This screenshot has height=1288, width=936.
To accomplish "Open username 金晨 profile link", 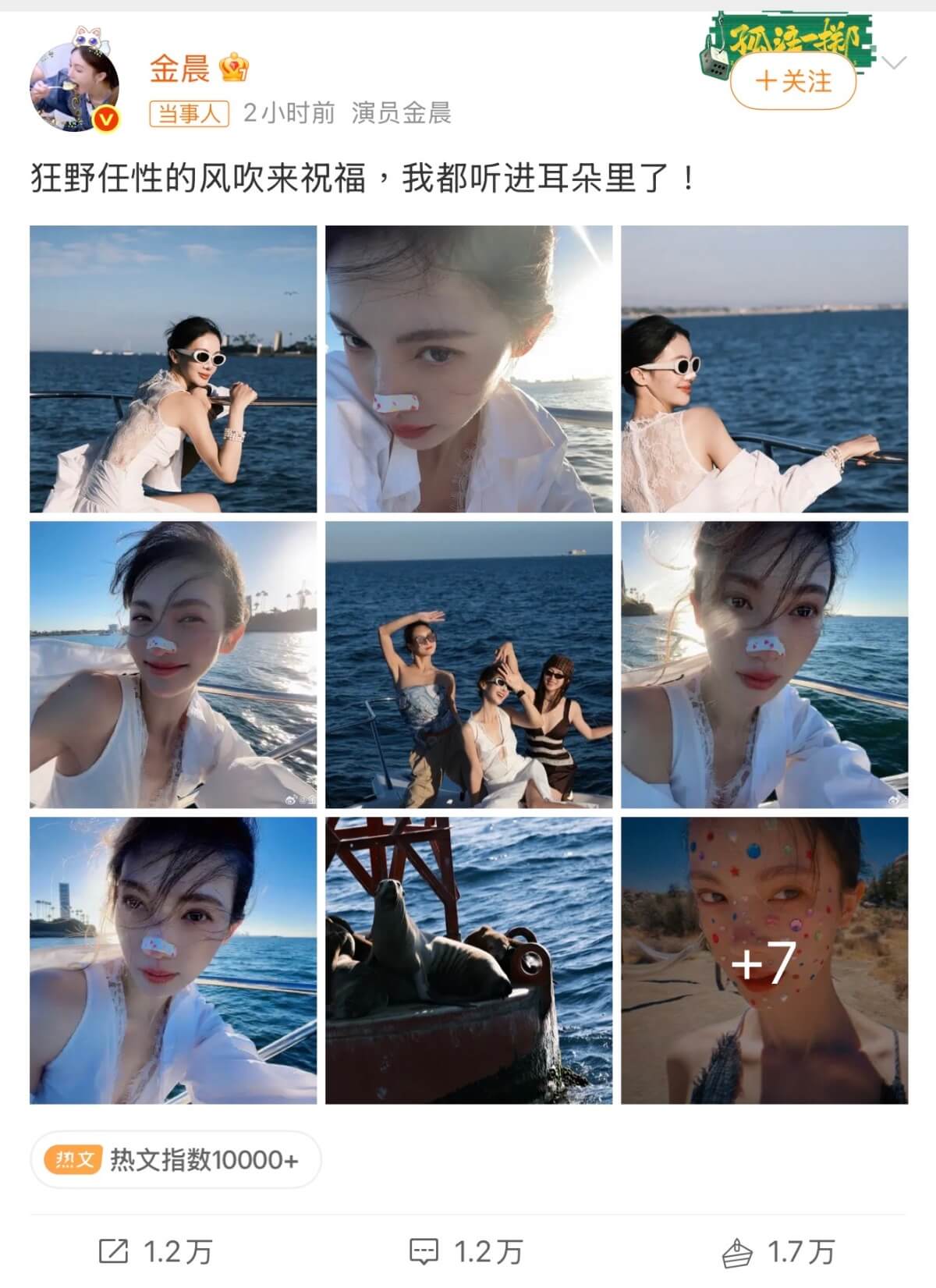I will pyautogui.click(x=179, y=69).
